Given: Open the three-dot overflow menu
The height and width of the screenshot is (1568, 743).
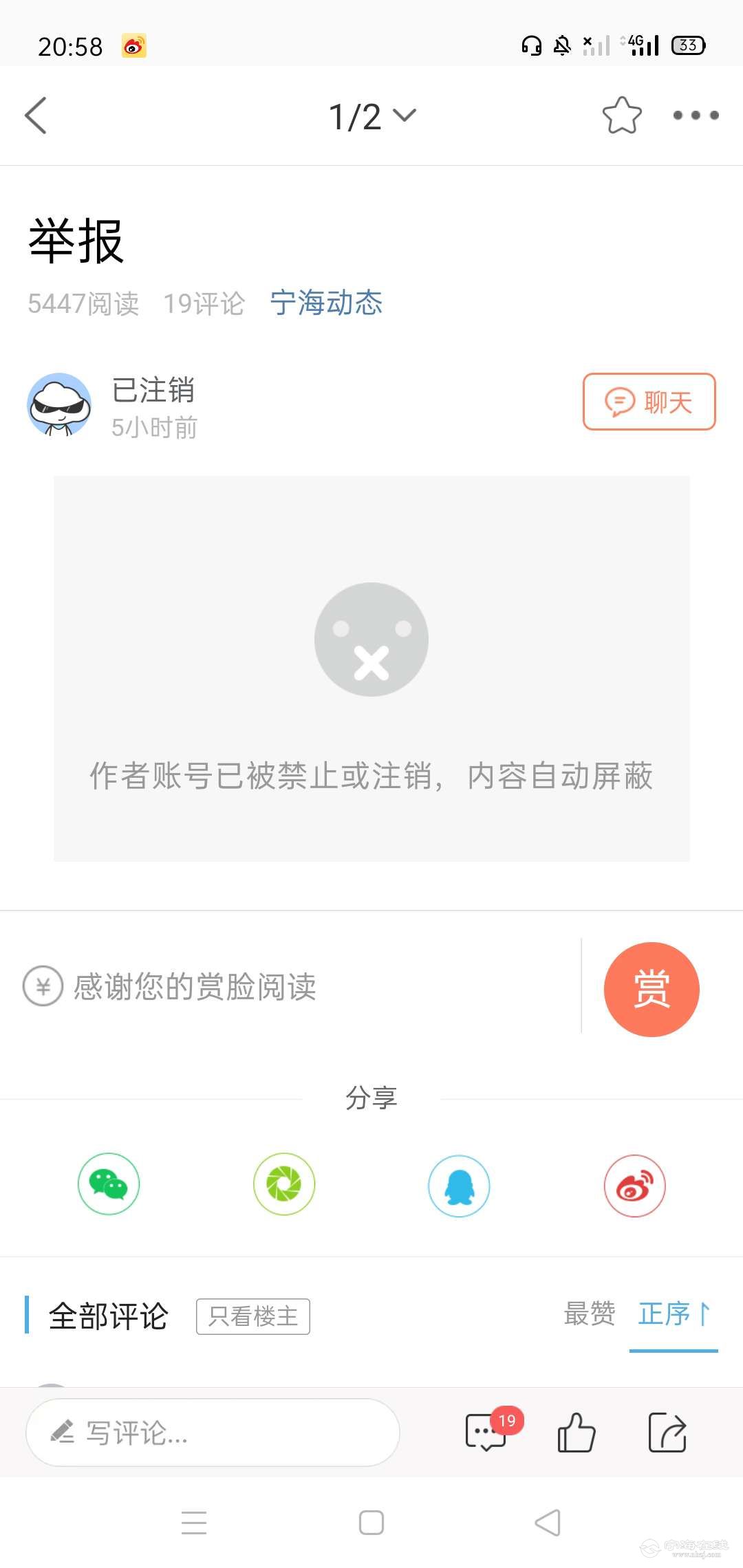Looking at the screenshot, I should [696, 116].
